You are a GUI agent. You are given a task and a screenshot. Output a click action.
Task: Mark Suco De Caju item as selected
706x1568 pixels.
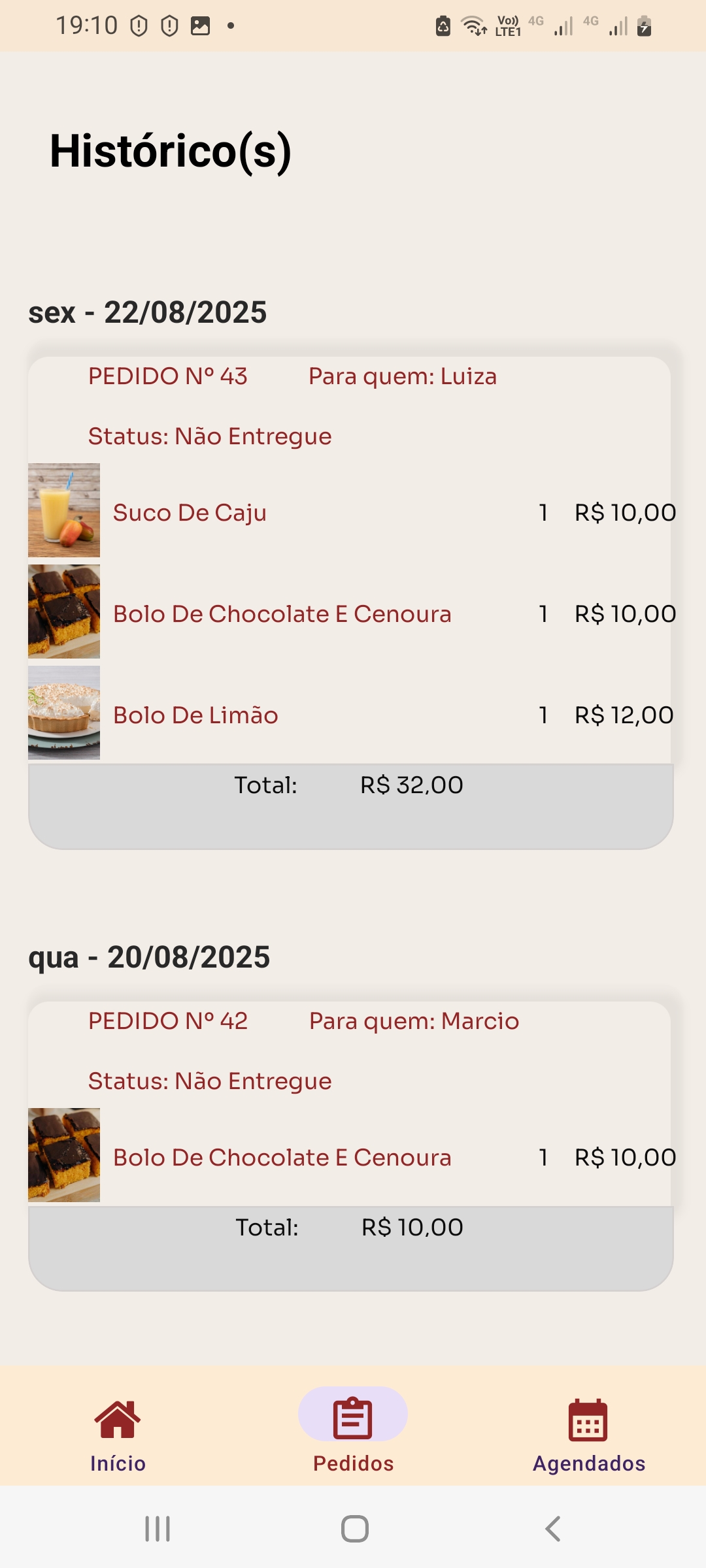(189, 513)
